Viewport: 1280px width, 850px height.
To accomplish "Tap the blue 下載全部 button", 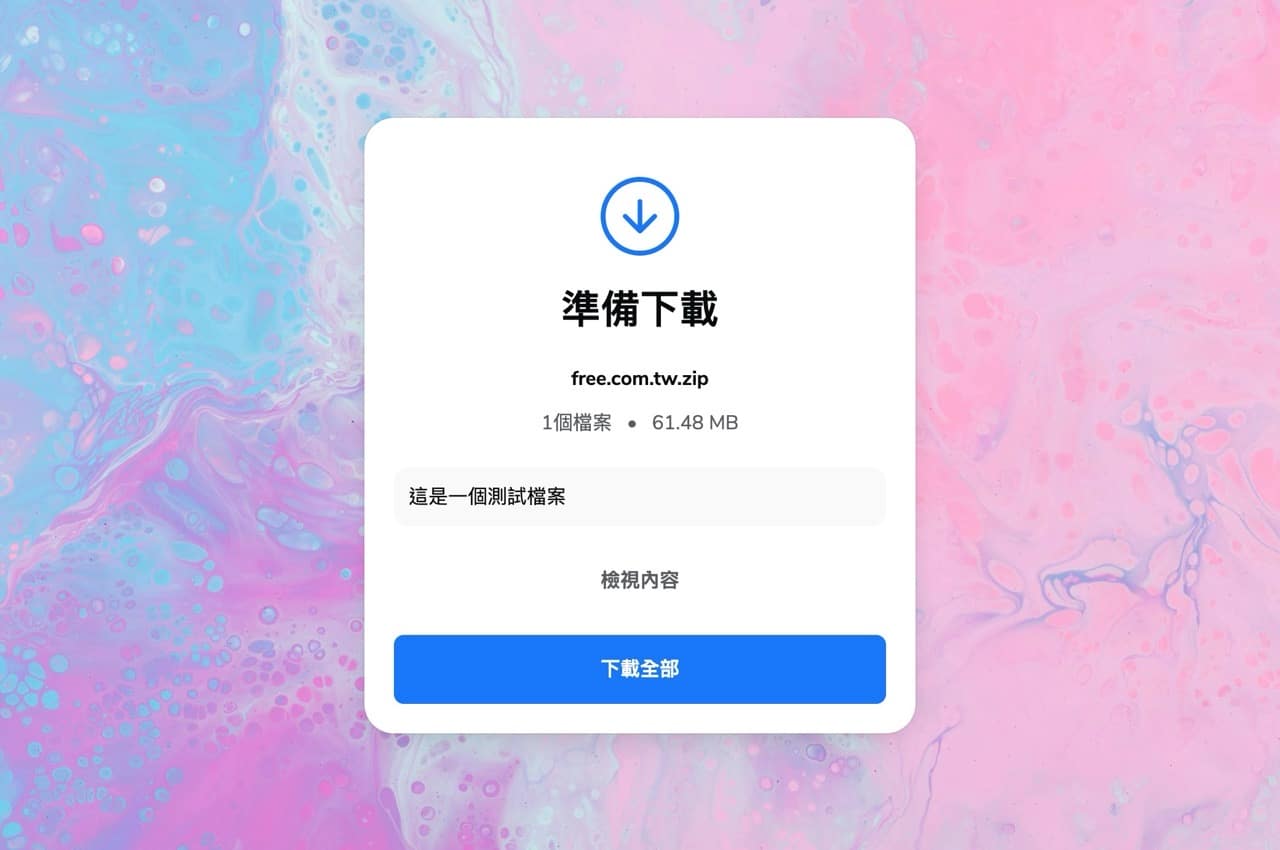I will point(639,669).
